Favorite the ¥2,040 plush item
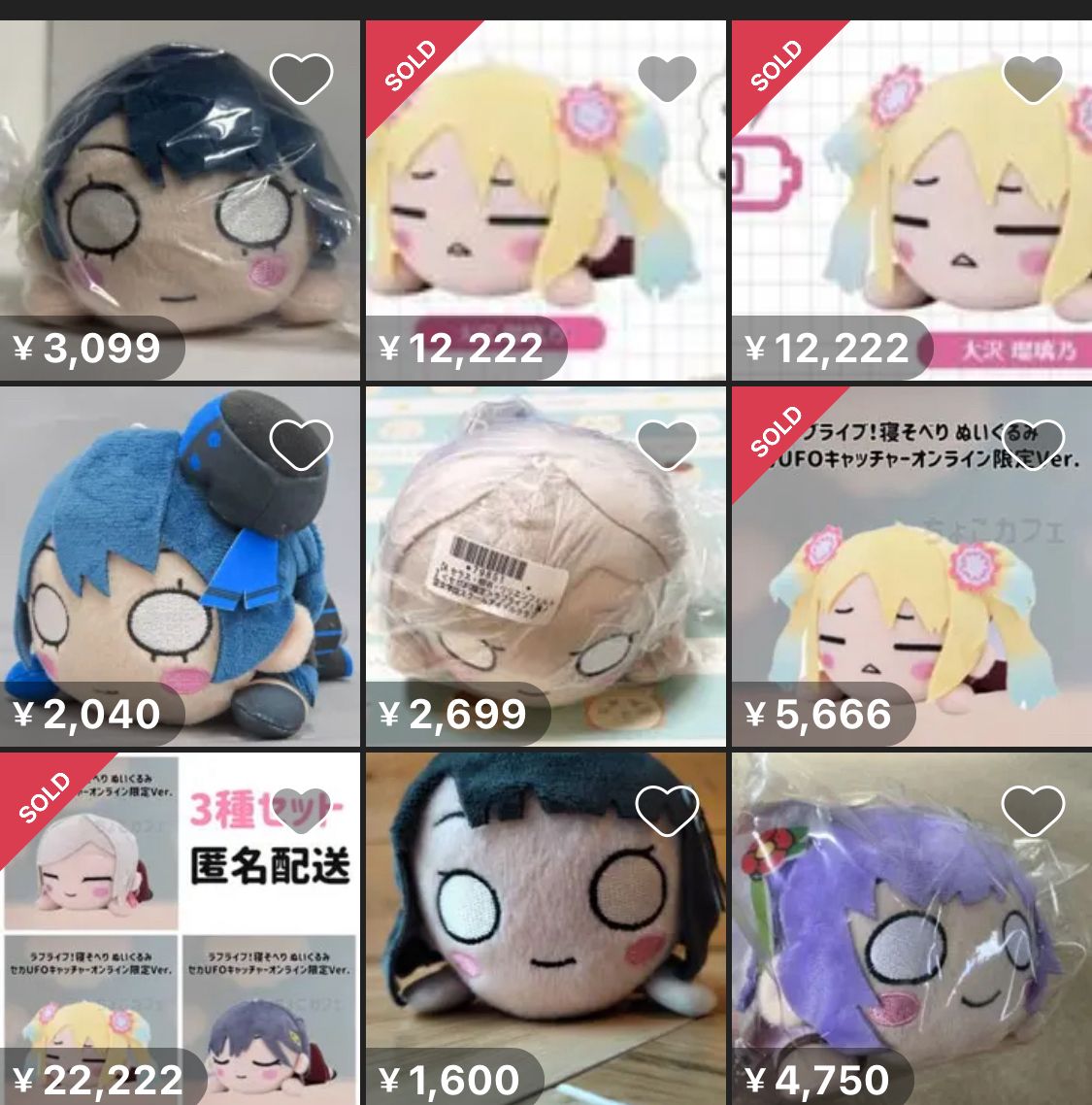1092x1105 pixels. point(301,445)
